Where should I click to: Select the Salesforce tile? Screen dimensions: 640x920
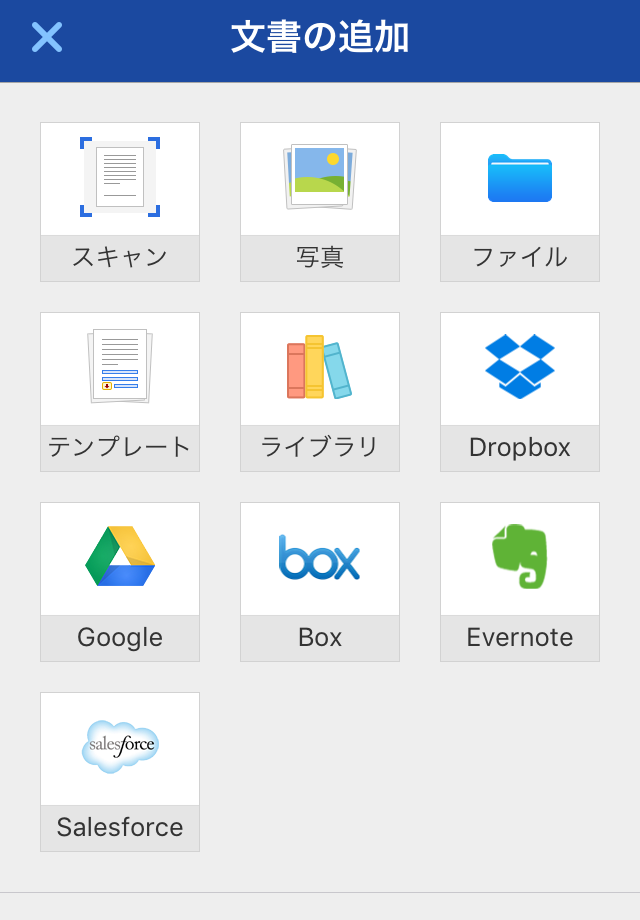(120, 771)
